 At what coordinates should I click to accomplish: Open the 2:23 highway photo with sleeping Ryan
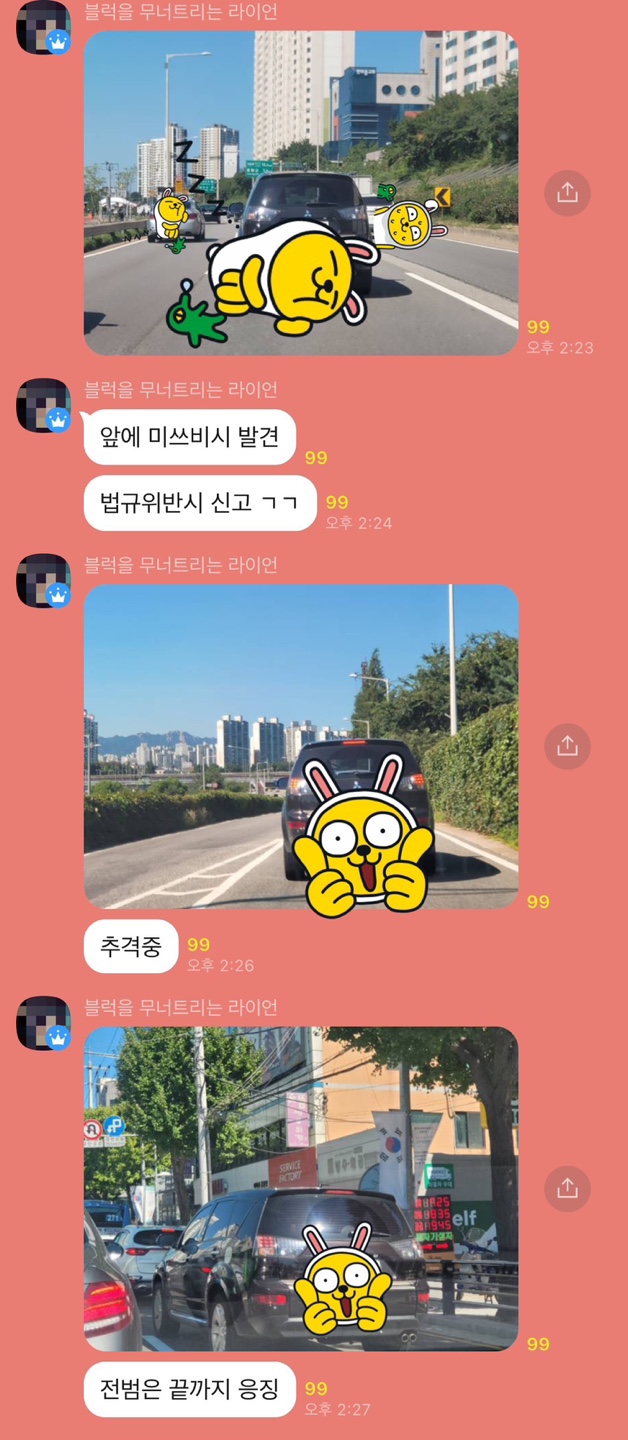300,193
